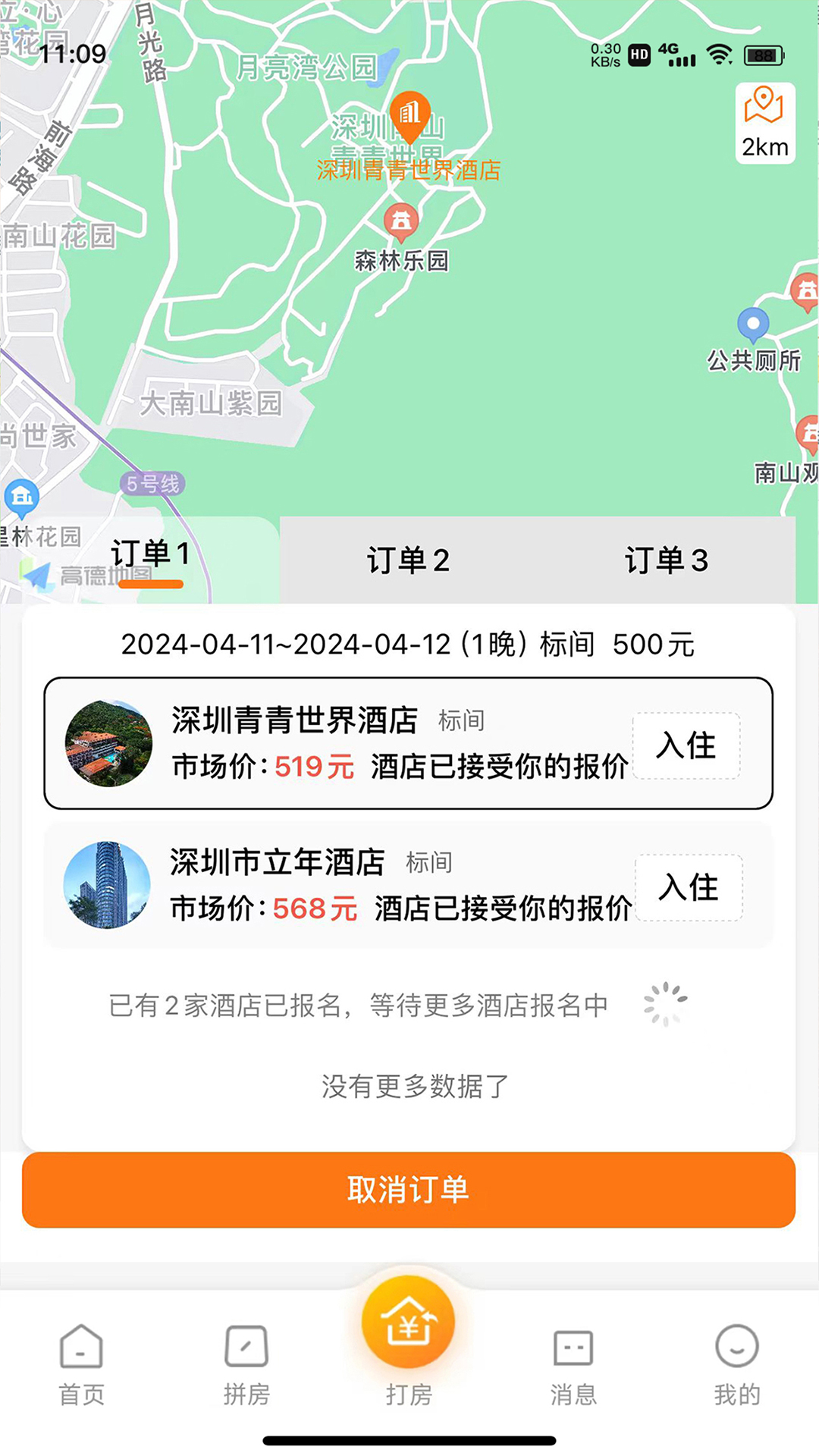Switch to the 订单 3 tab
Viewport: 819px width, 1456px height.
pos(666,560)
